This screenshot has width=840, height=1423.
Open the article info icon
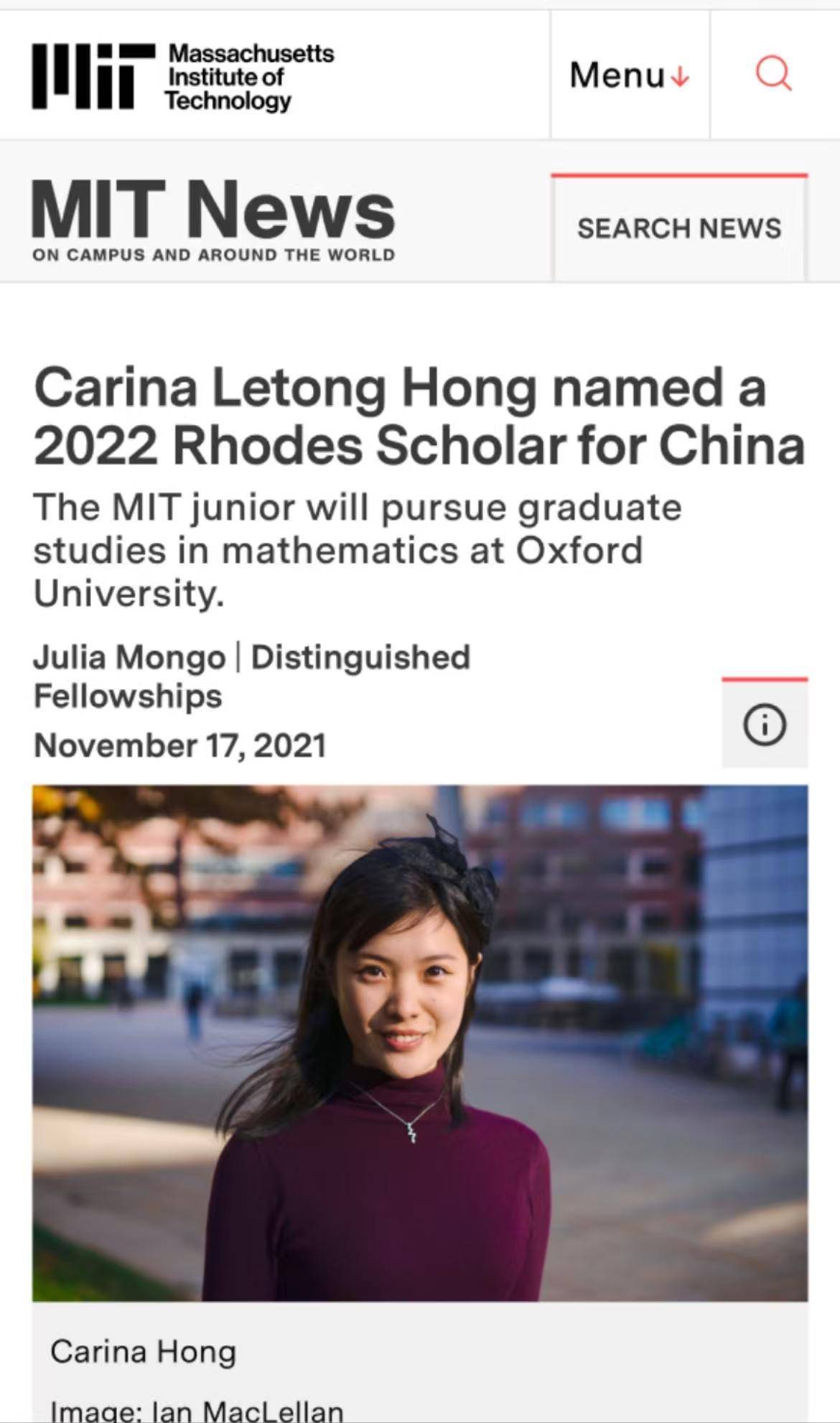coord(764,725)
